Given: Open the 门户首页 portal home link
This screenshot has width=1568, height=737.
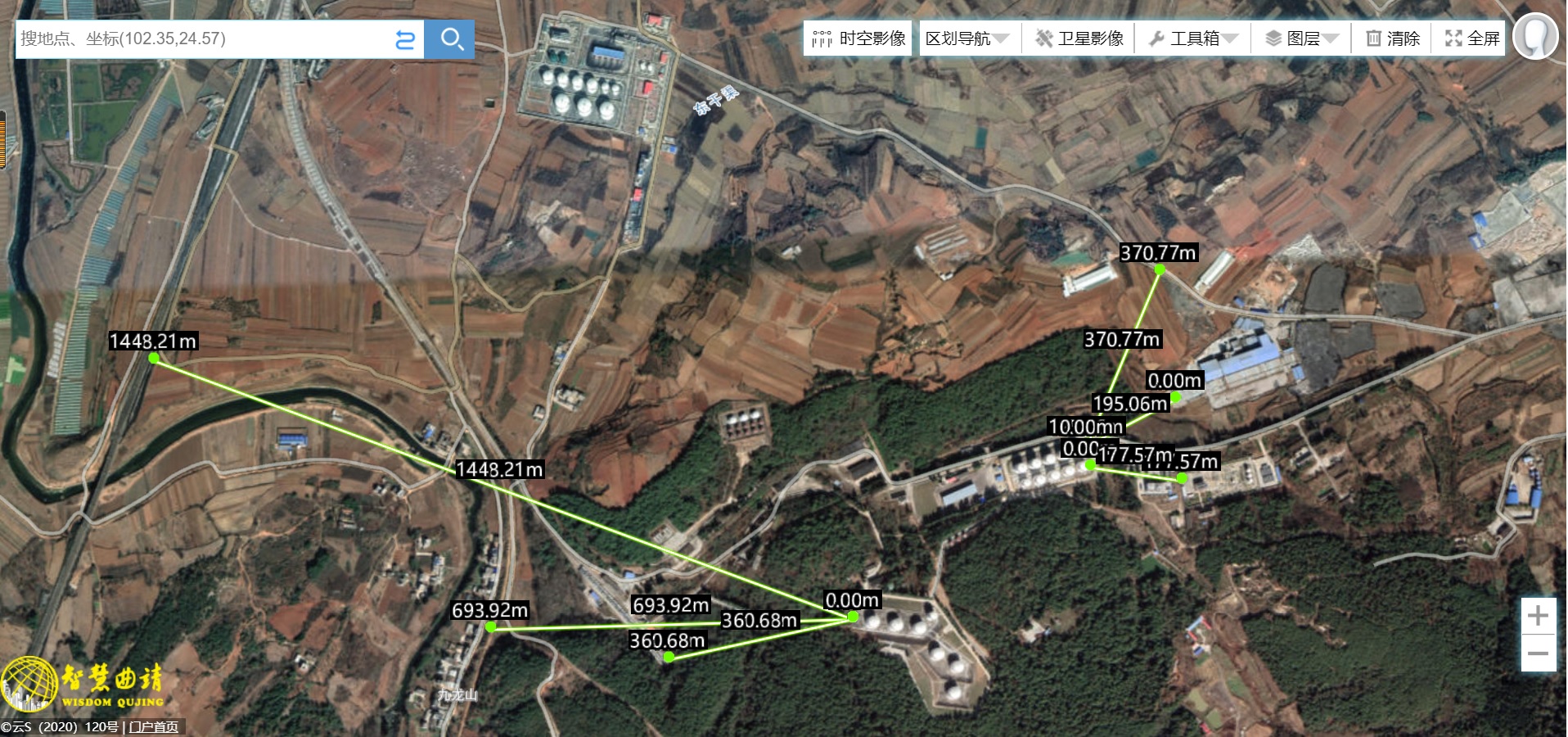Looking at the screenshot, I should click(x=154, y=727).
